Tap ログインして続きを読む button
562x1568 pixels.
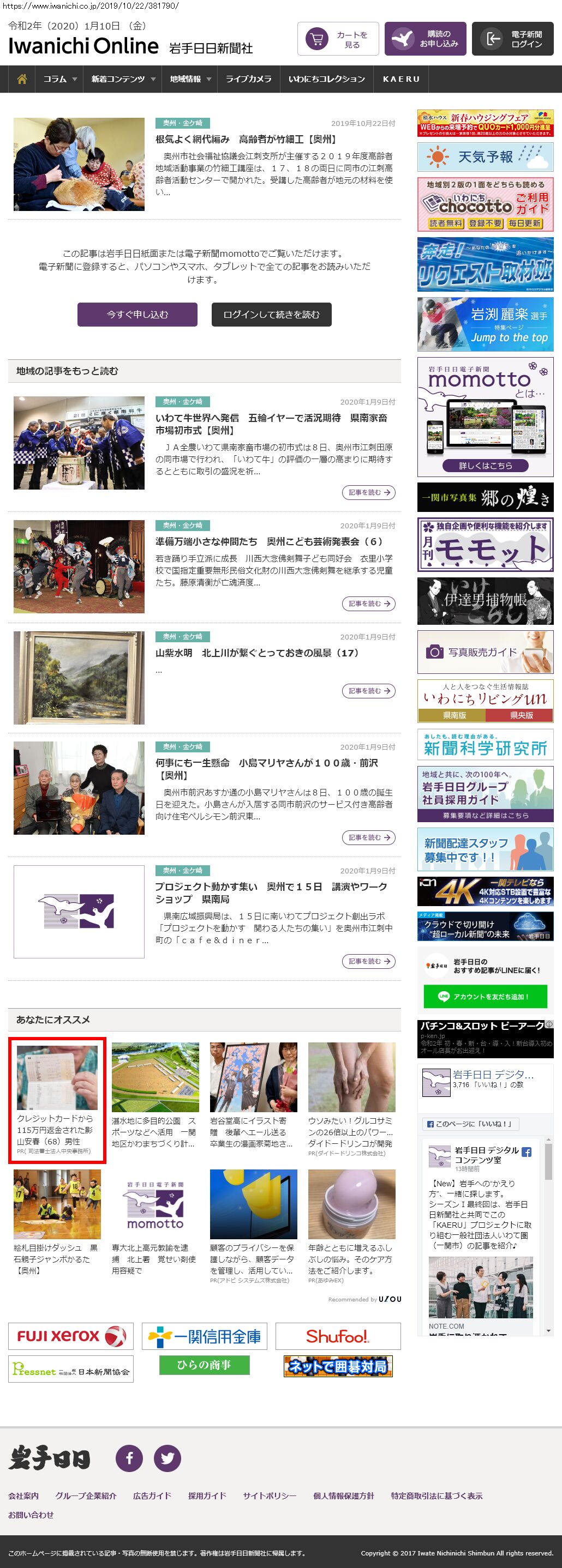point(271,314)
